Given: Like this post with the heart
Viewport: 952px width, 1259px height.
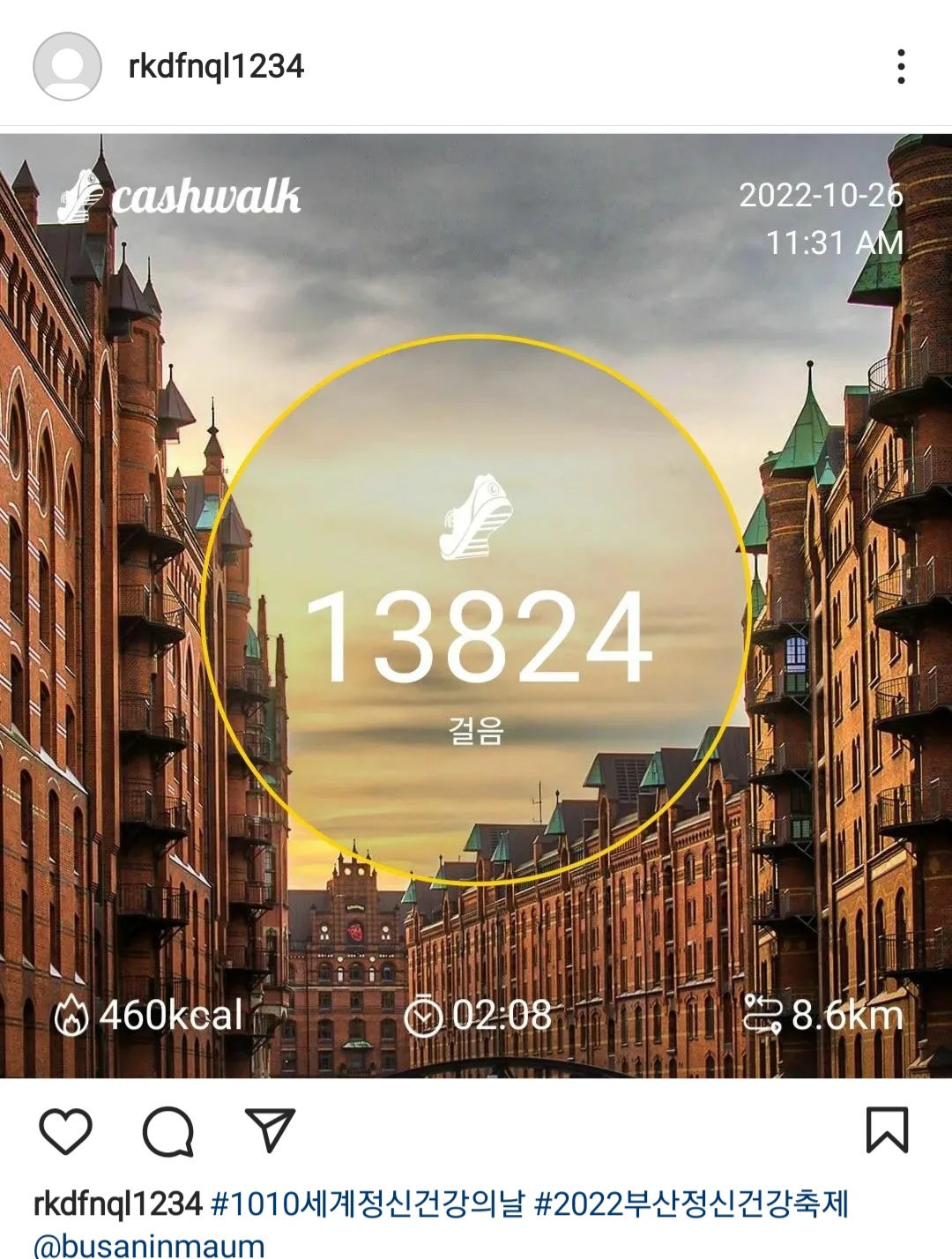Looking at the screenshot, I should pyautogui.click(x=66, y=1130).
